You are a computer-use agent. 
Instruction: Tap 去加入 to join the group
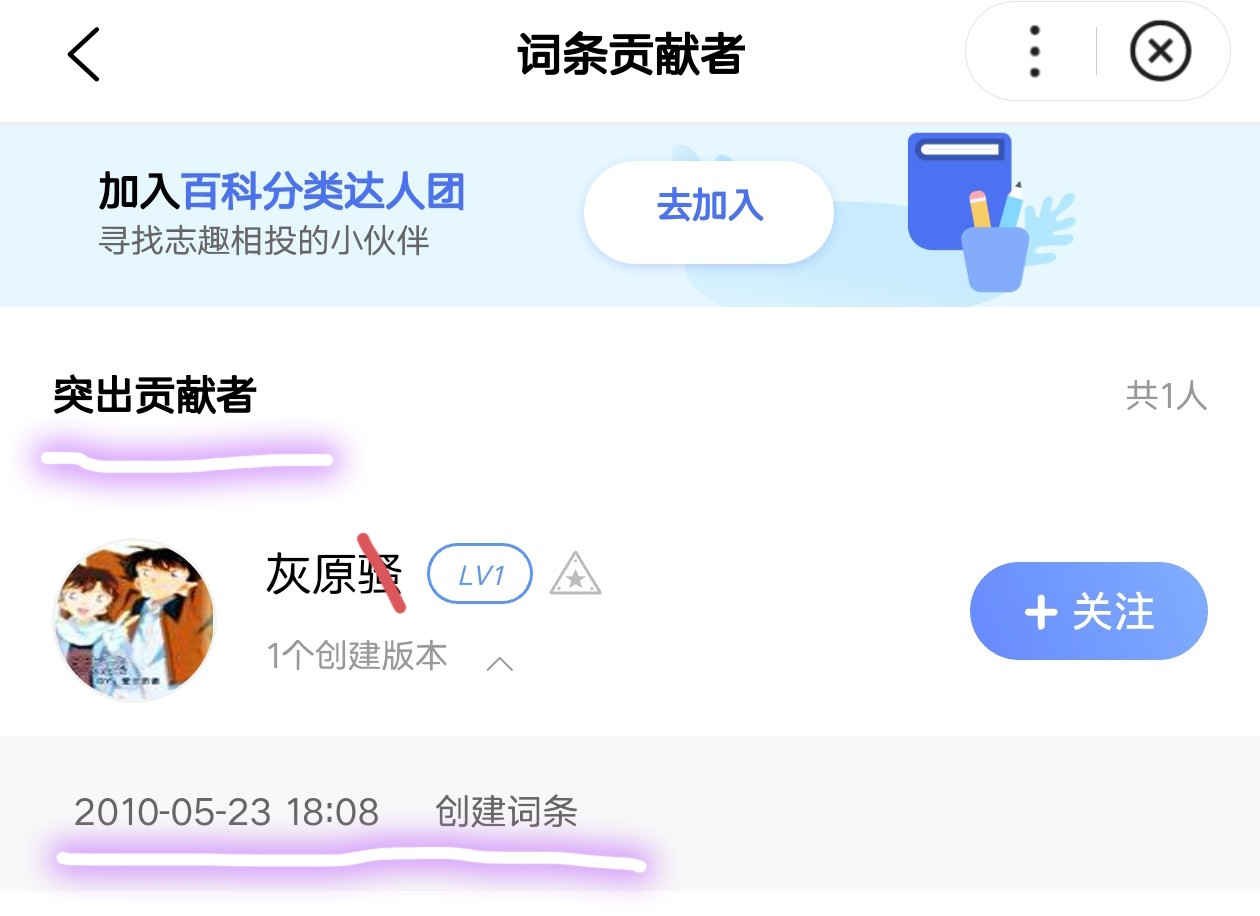[708, 207]
